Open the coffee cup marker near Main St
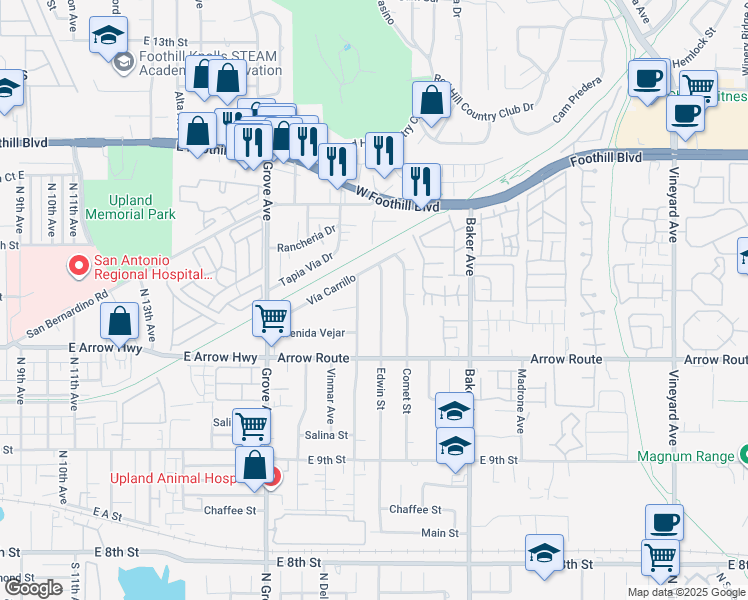The height and width of the screenshot is (600, 748). (665, 523)
